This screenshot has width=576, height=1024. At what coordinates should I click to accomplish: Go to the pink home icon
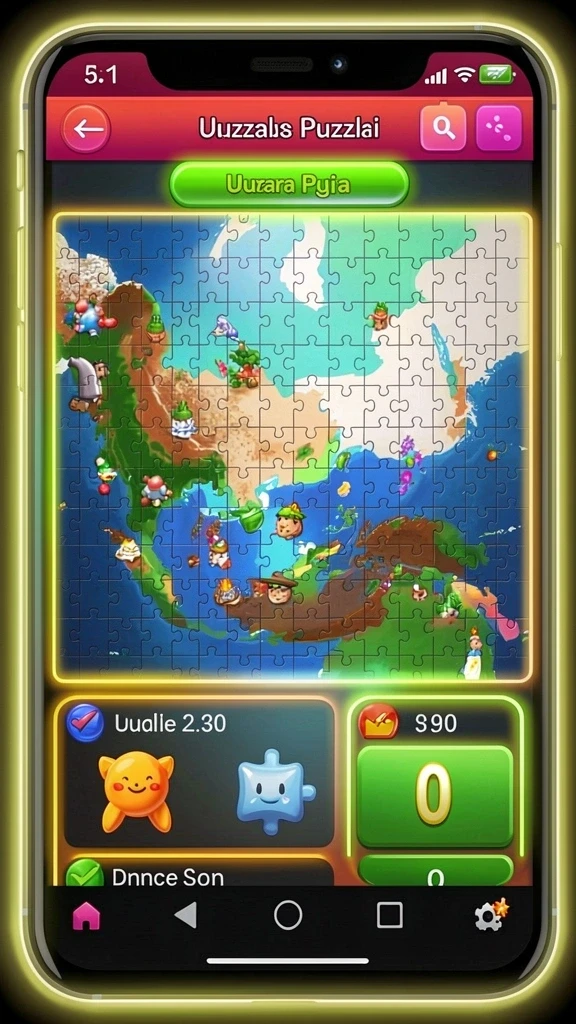pyautogui.click(x=86, y=916)
